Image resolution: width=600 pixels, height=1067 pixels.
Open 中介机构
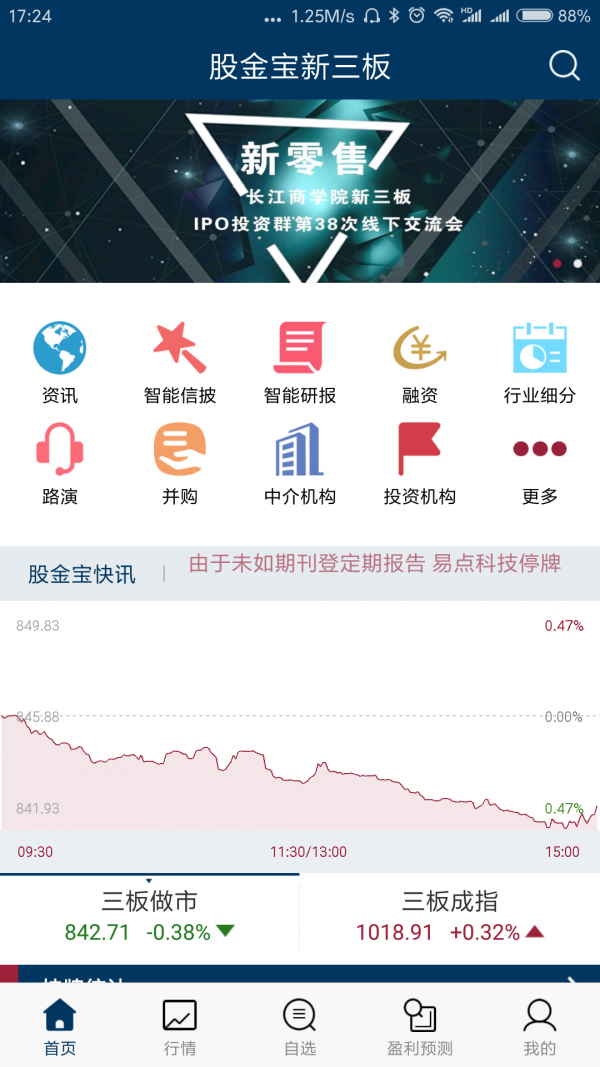(x=300, y=463)
